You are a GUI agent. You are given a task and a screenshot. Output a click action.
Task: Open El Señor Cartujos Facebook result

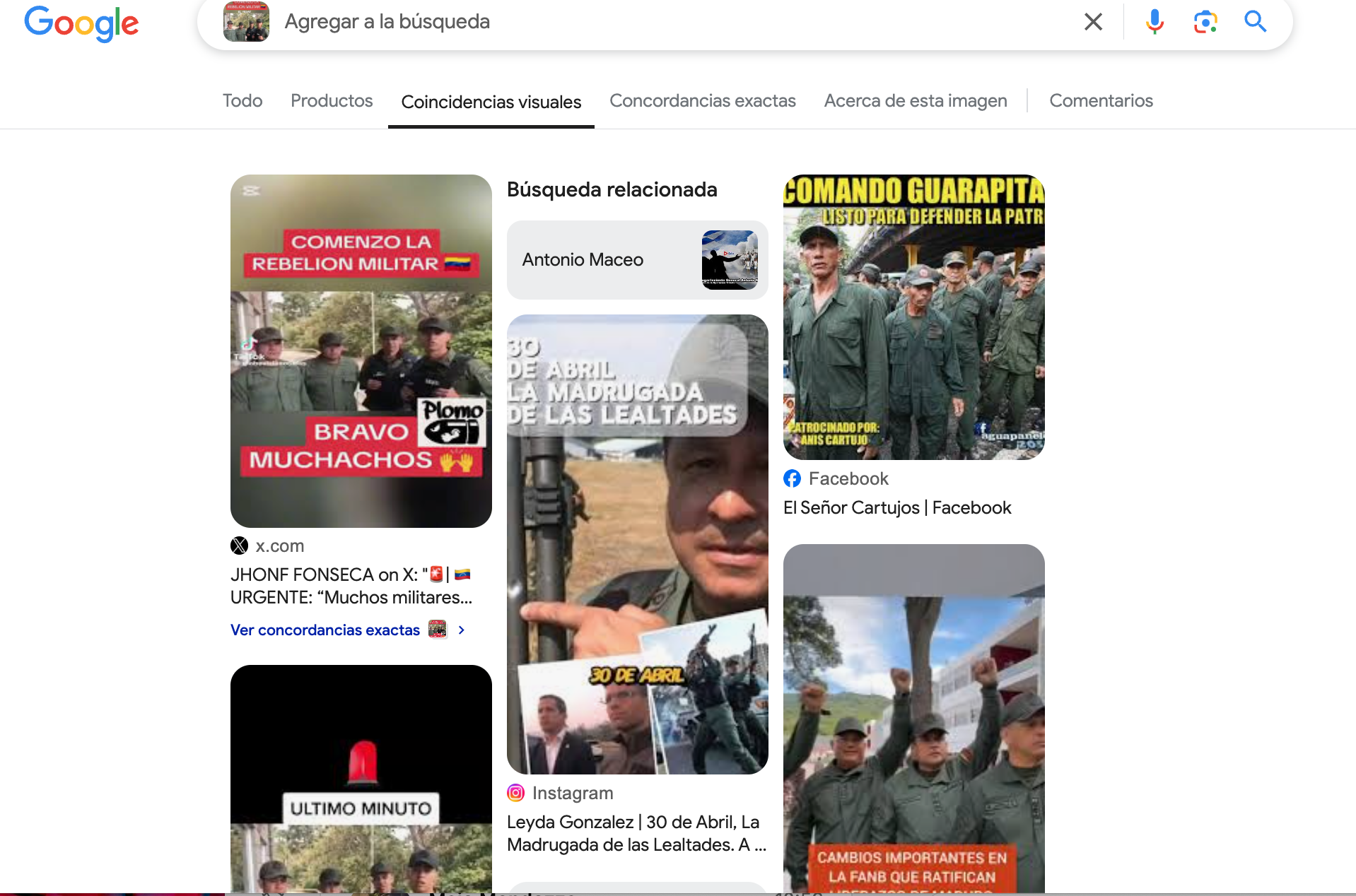point(896,508)
